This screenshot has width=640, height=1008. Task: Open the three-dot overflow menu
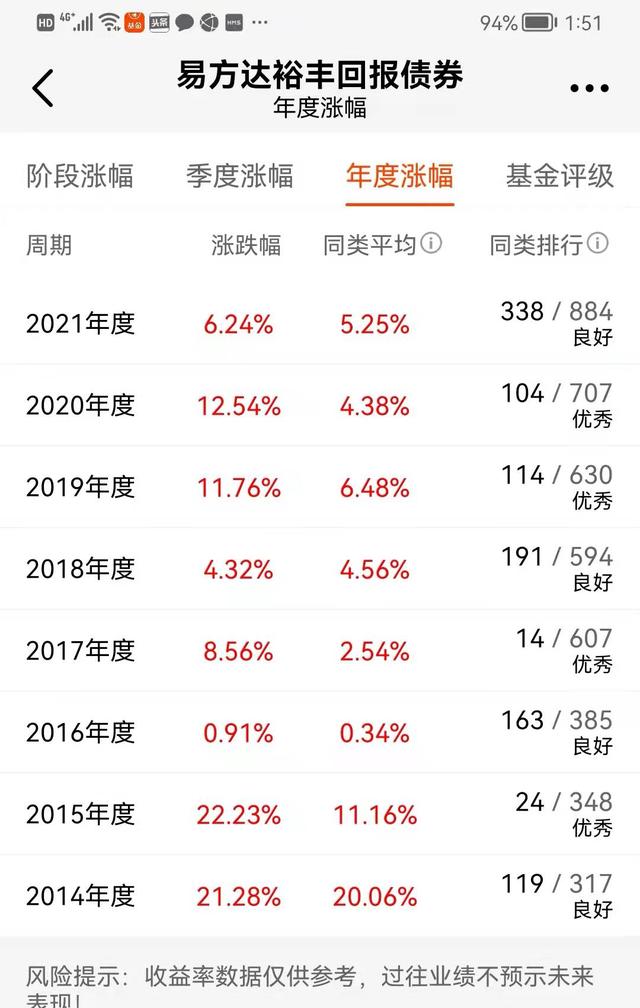[589, 88]
